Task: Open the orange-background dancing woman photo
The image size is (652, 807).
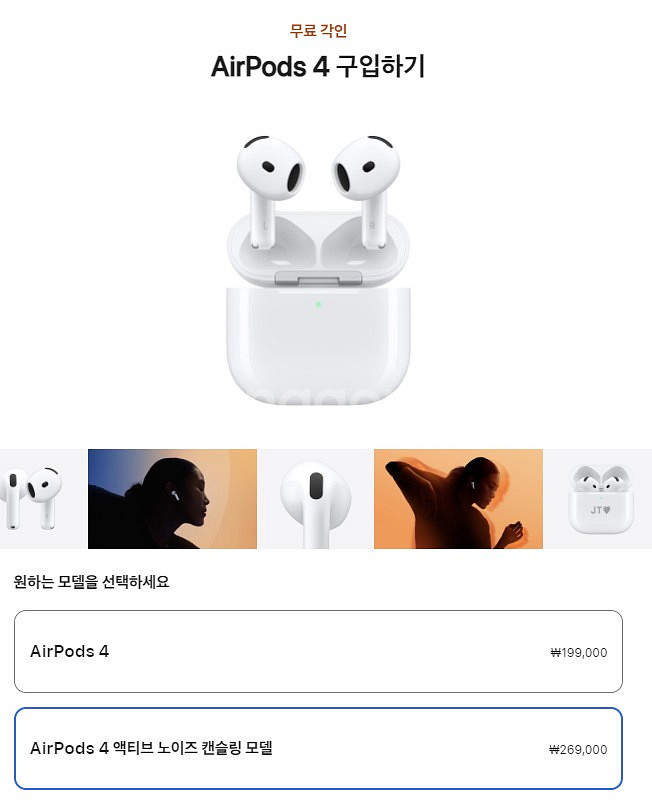Action: pyautogui.click(x=458, y=499)
